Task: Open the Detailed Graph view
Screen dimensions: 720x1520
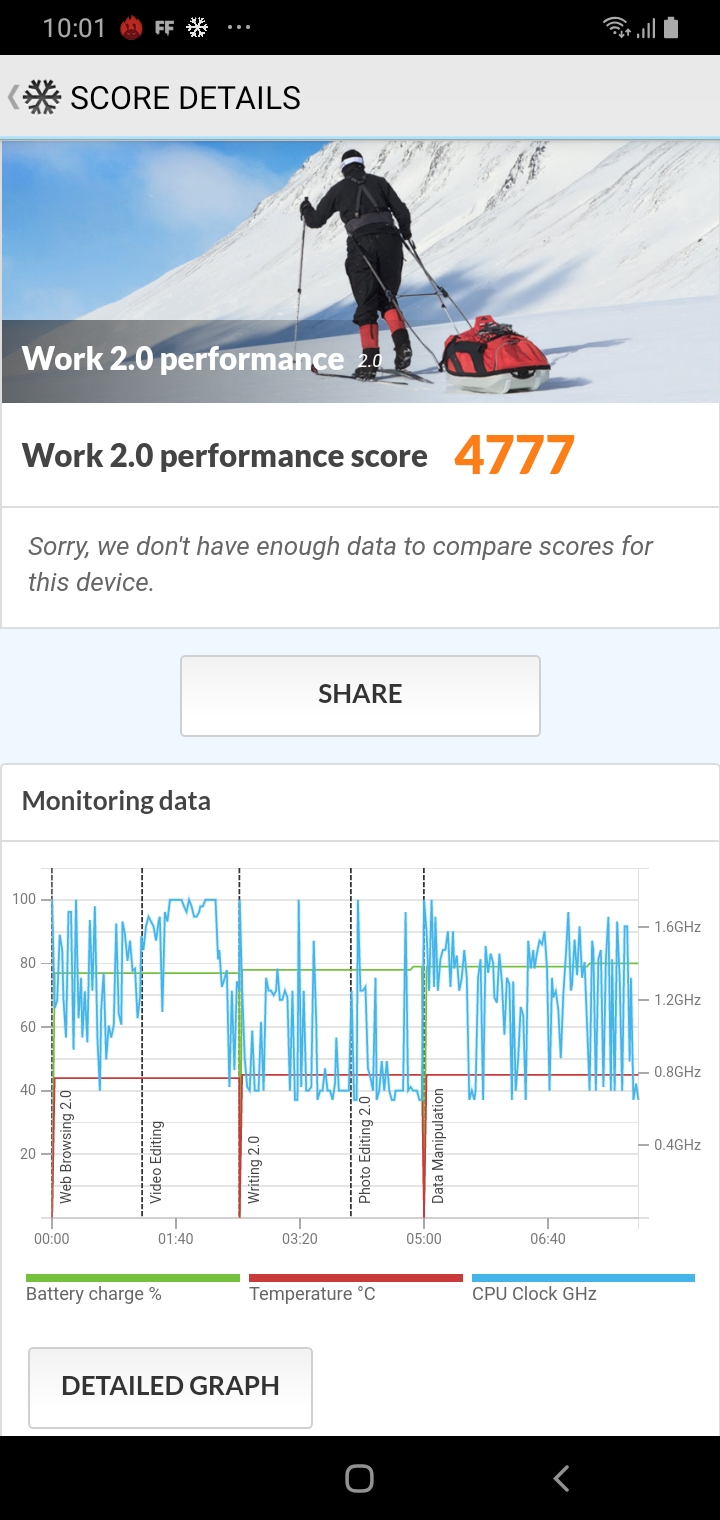Action: (170, 1386)
